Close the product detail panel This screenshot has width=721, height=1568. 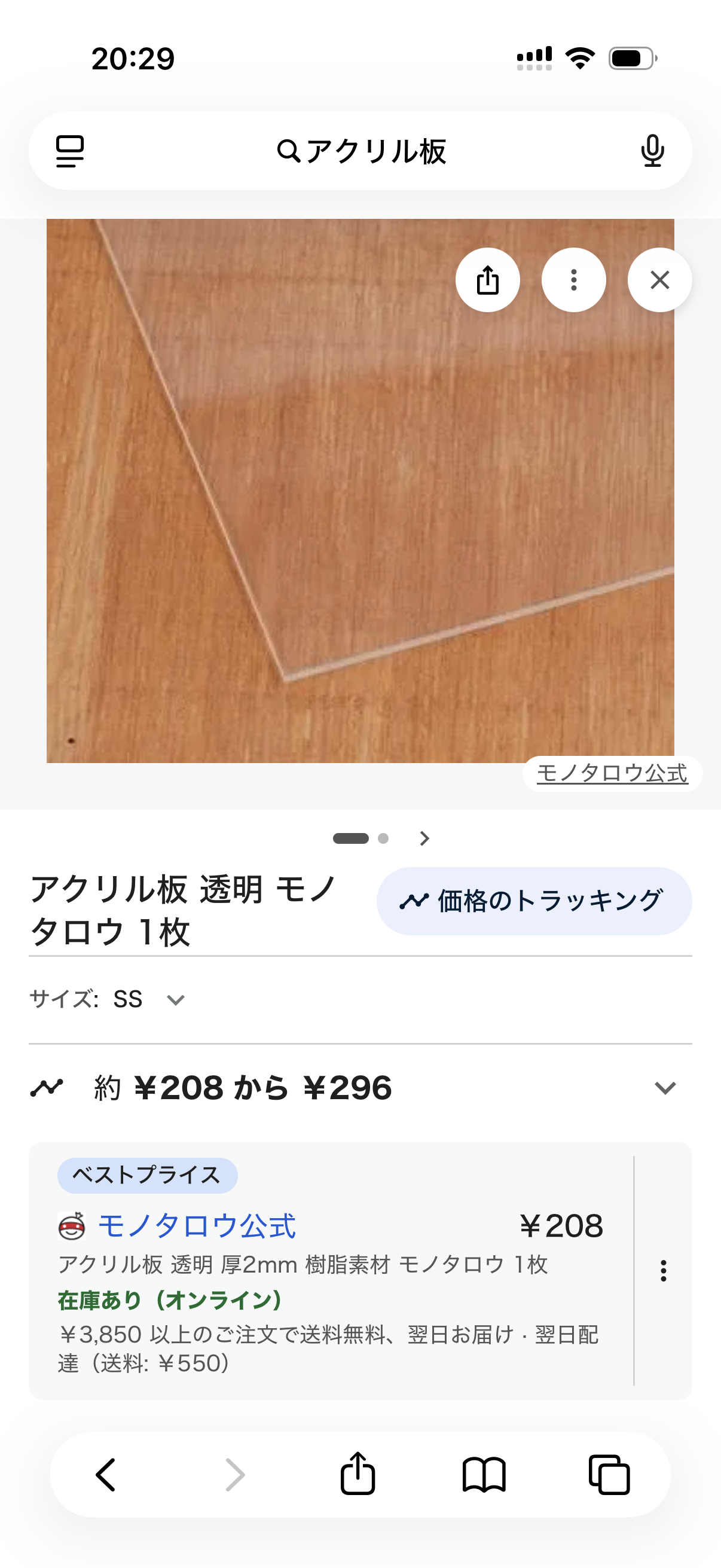pyautogui.click(x=659, y=280)
